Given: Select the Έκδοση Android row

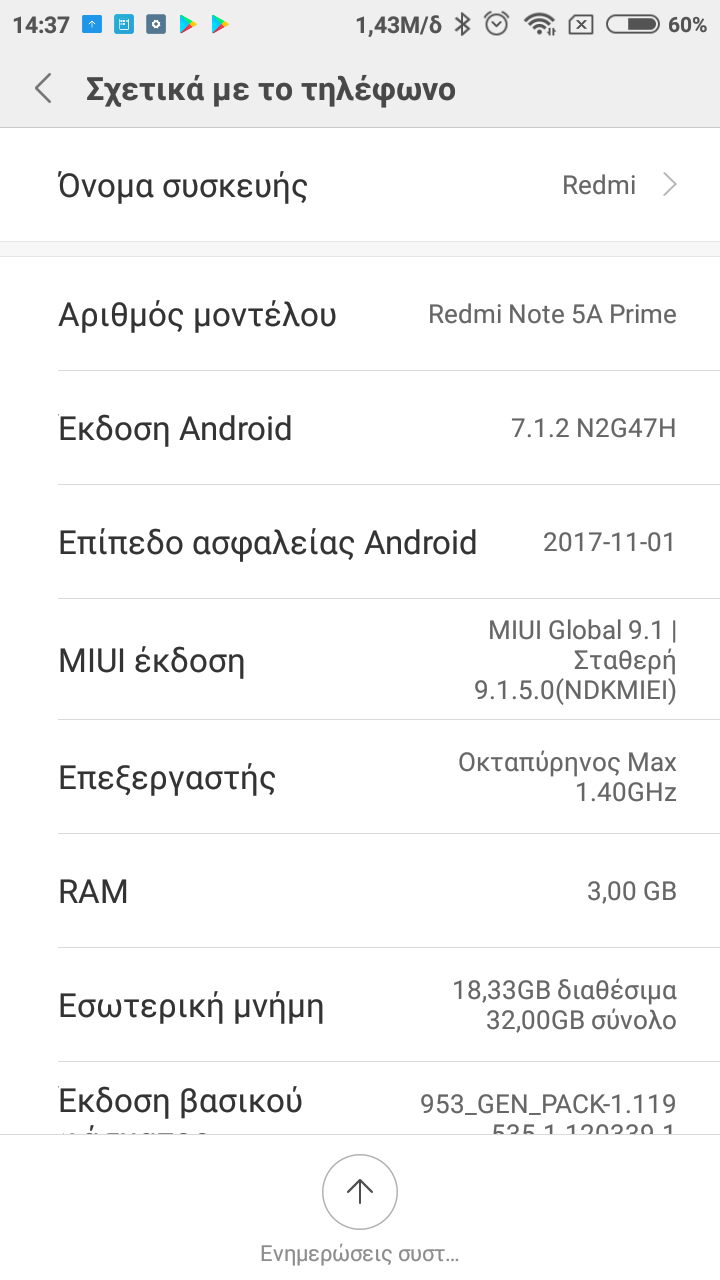Looking at the screenshot, I should [x=360, y=428].
